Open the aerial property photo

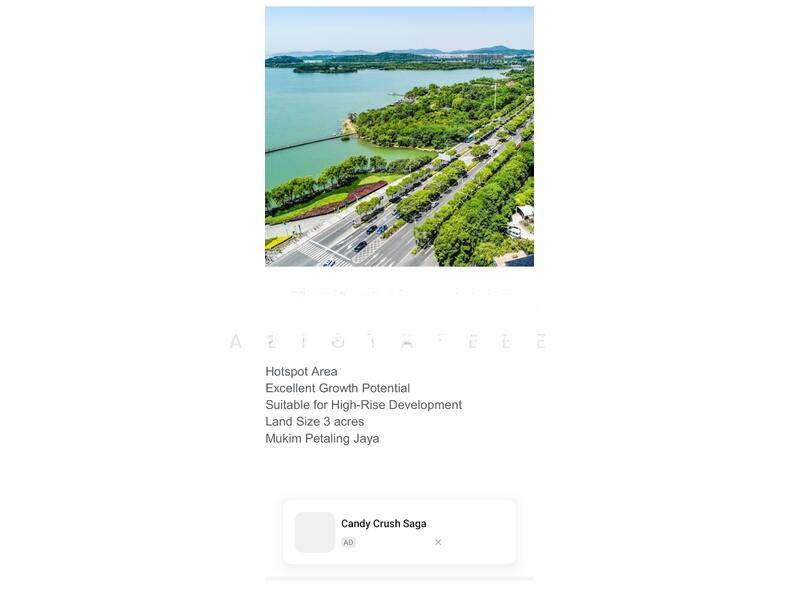pos(399,136)
